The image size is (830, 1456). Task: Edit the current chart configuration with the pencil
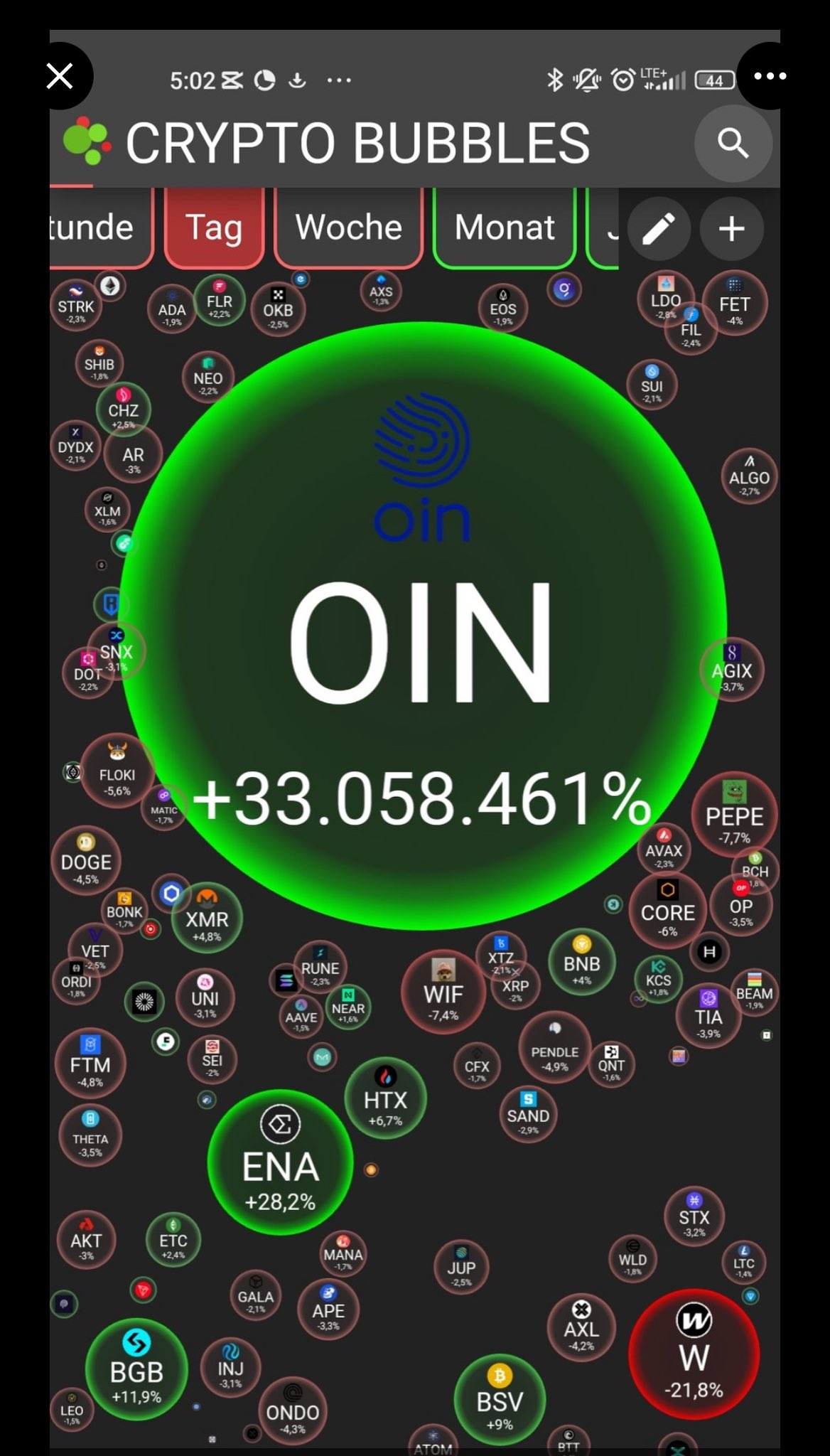pos(659,229)
